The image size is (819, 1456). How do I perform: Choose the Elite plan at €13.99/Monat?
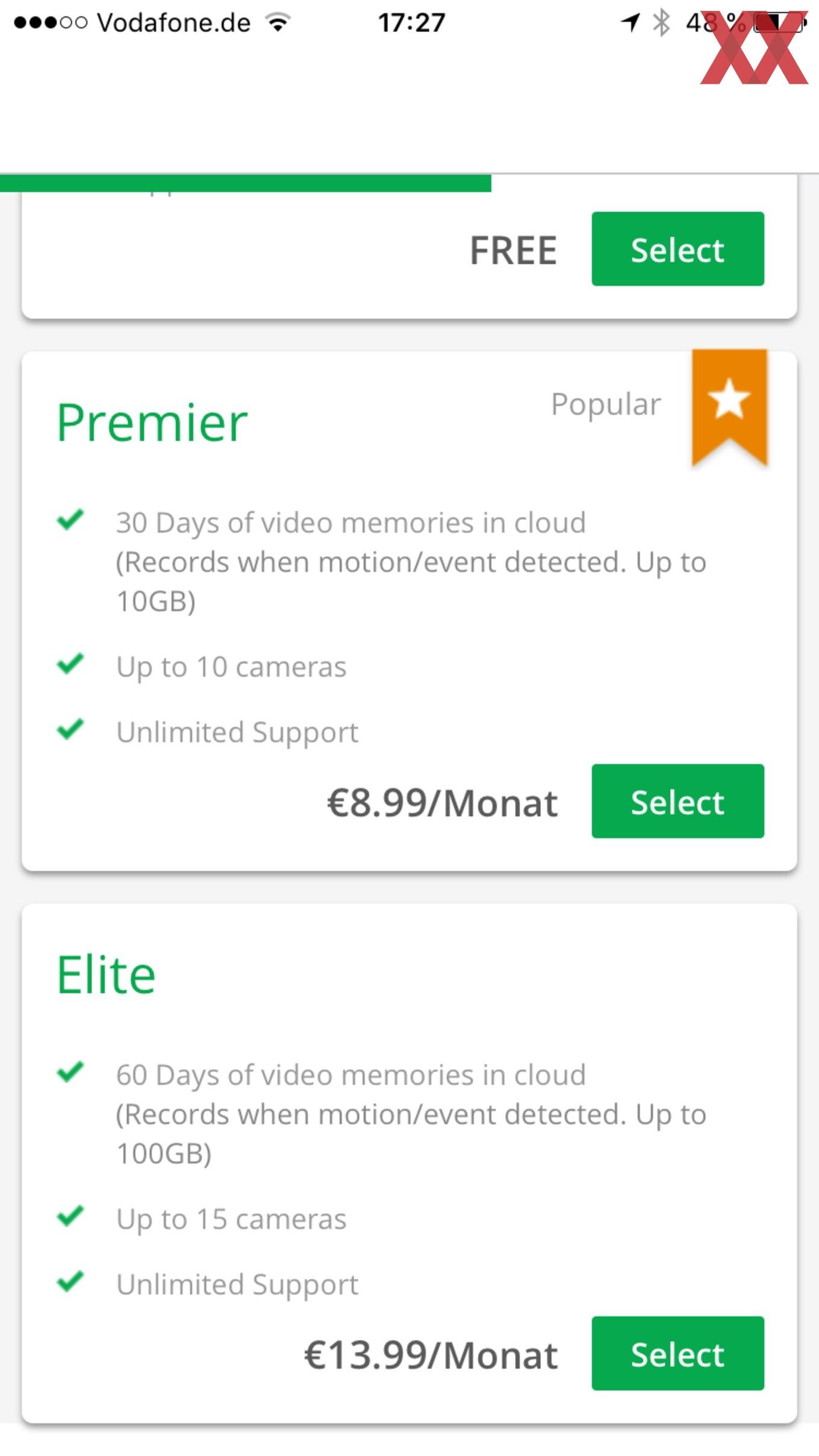coord(677,1353)
